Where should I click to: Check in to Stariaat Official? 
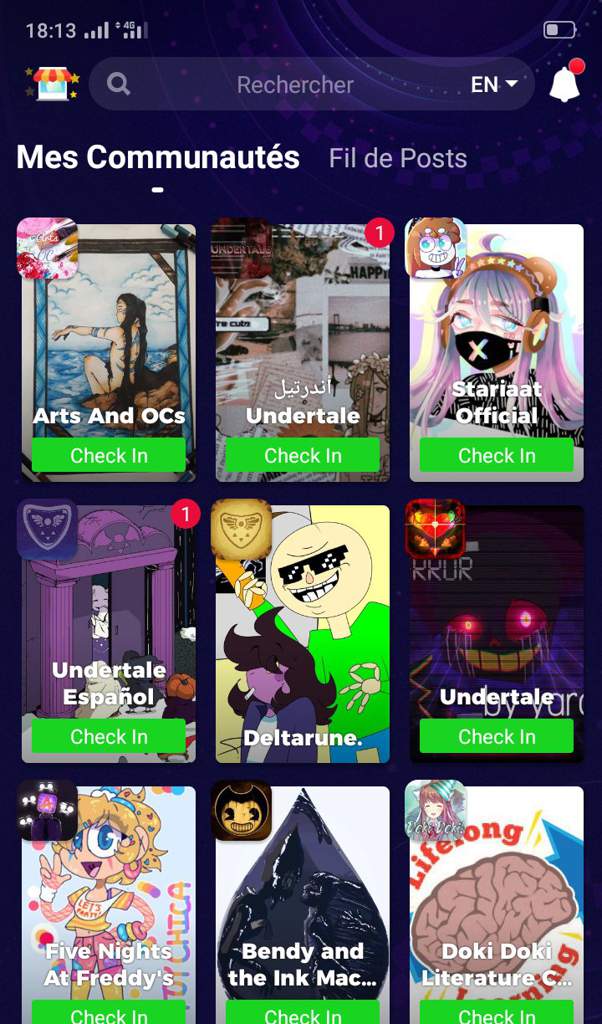pos(496,455)
